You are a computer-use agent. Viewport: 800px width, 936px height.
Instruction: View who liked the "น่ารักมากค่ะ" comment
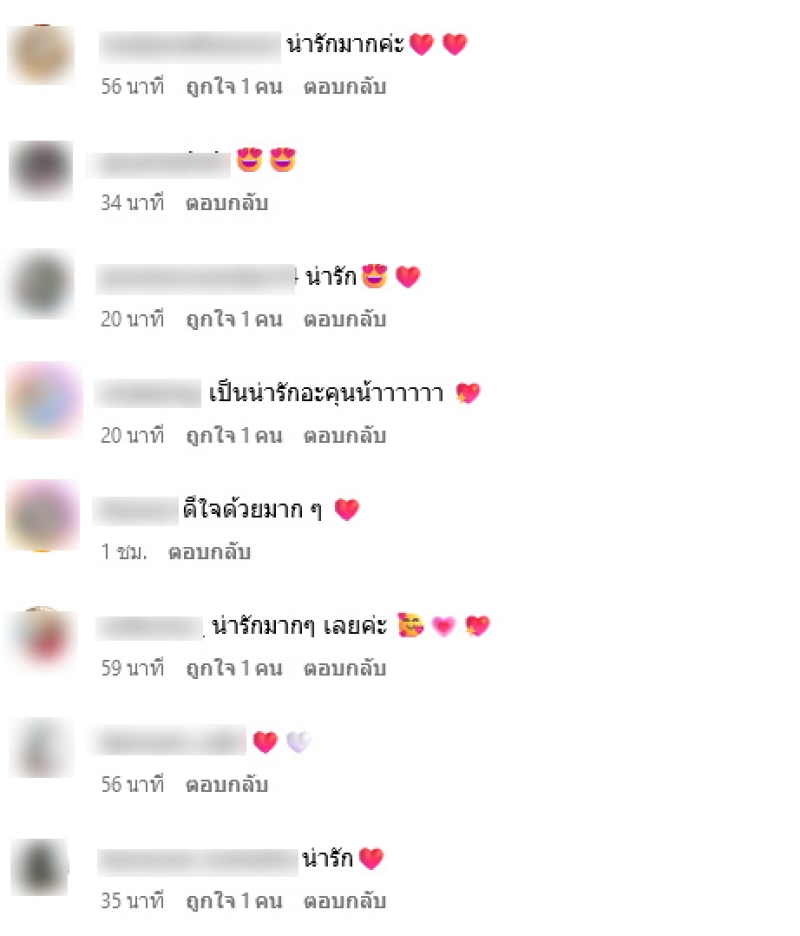(233, 87)
